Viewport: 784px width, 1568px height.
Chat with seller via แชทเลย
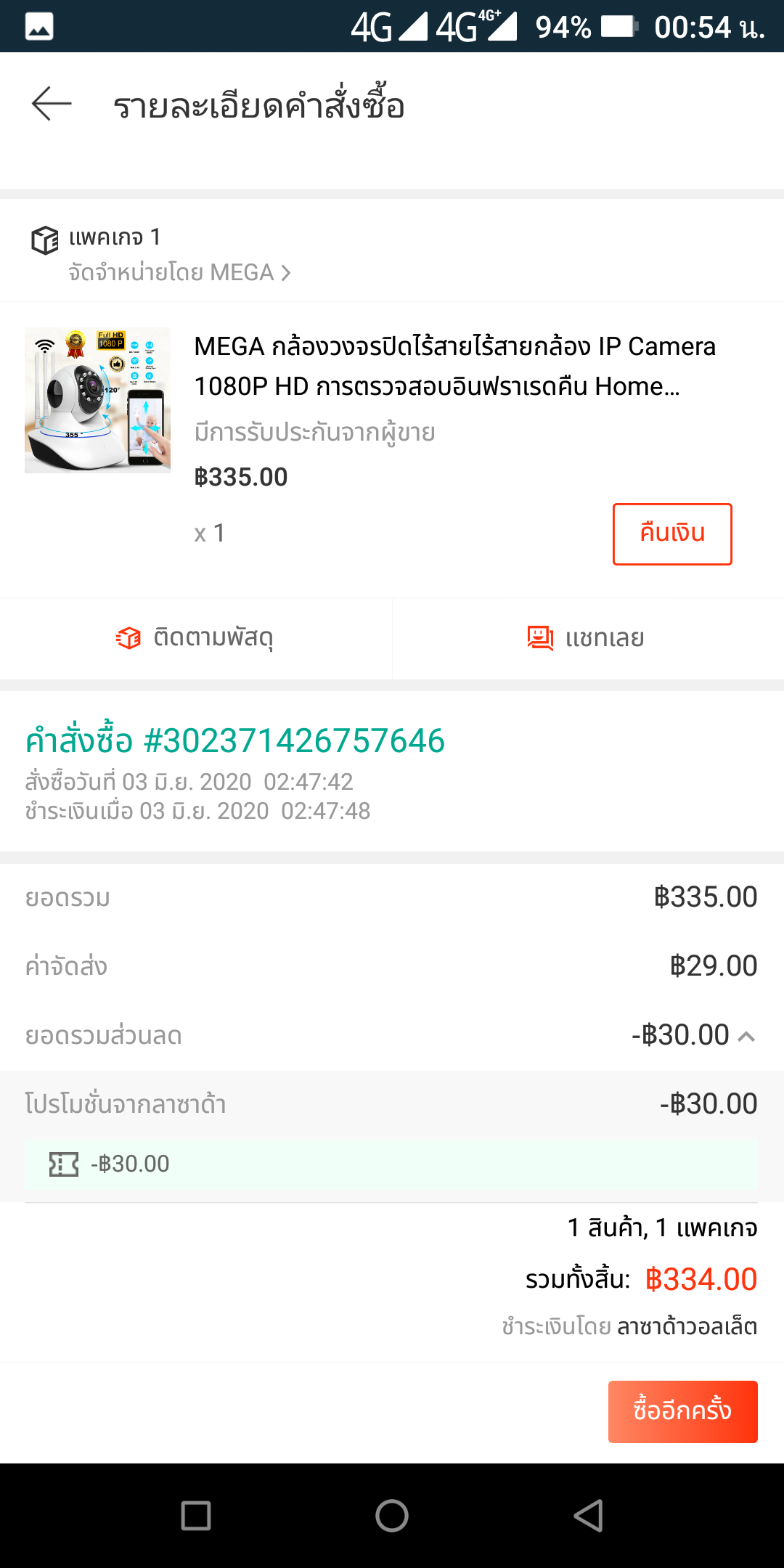[x=587, y=638]
